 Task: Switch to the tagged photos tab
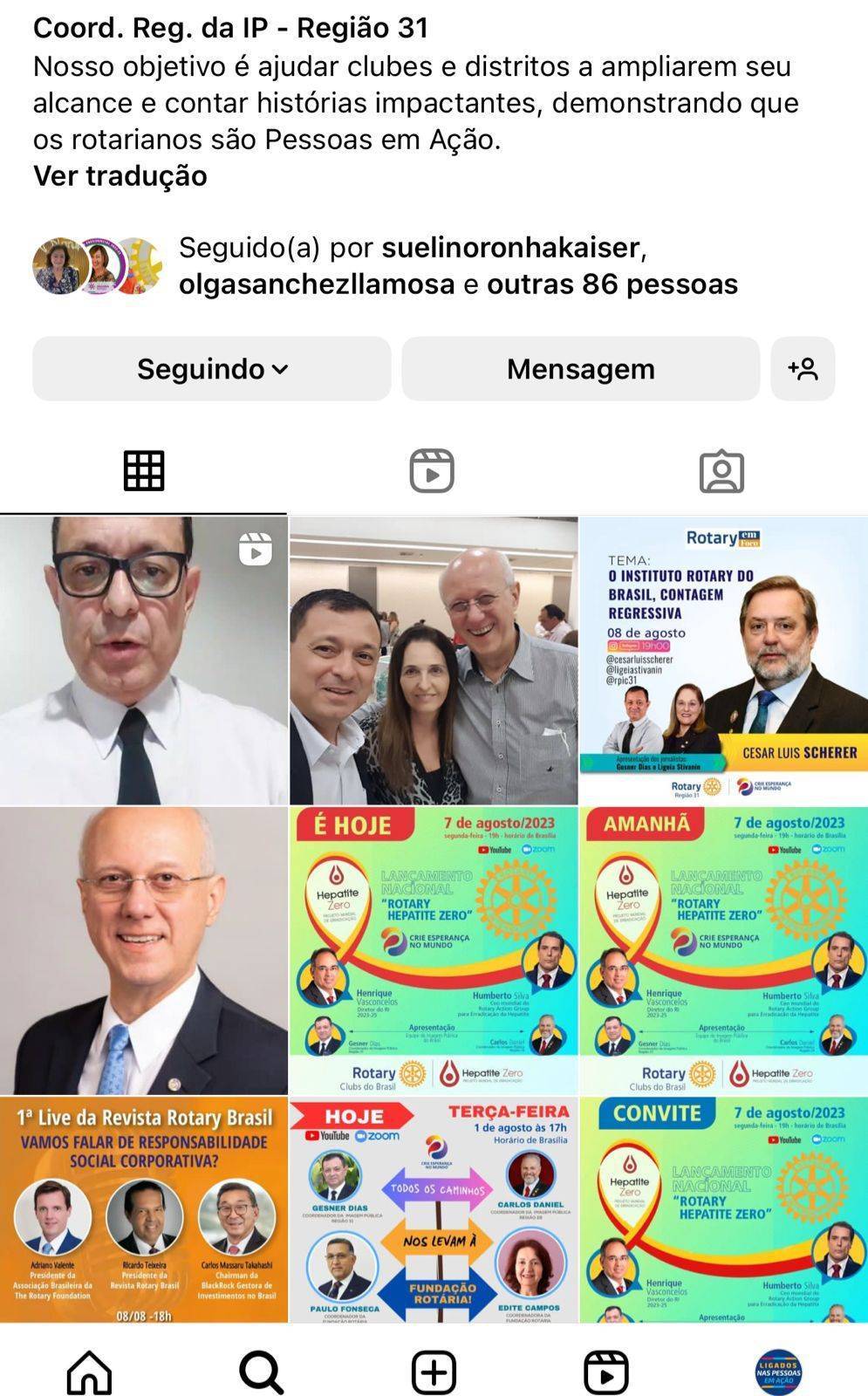[721, 471]
